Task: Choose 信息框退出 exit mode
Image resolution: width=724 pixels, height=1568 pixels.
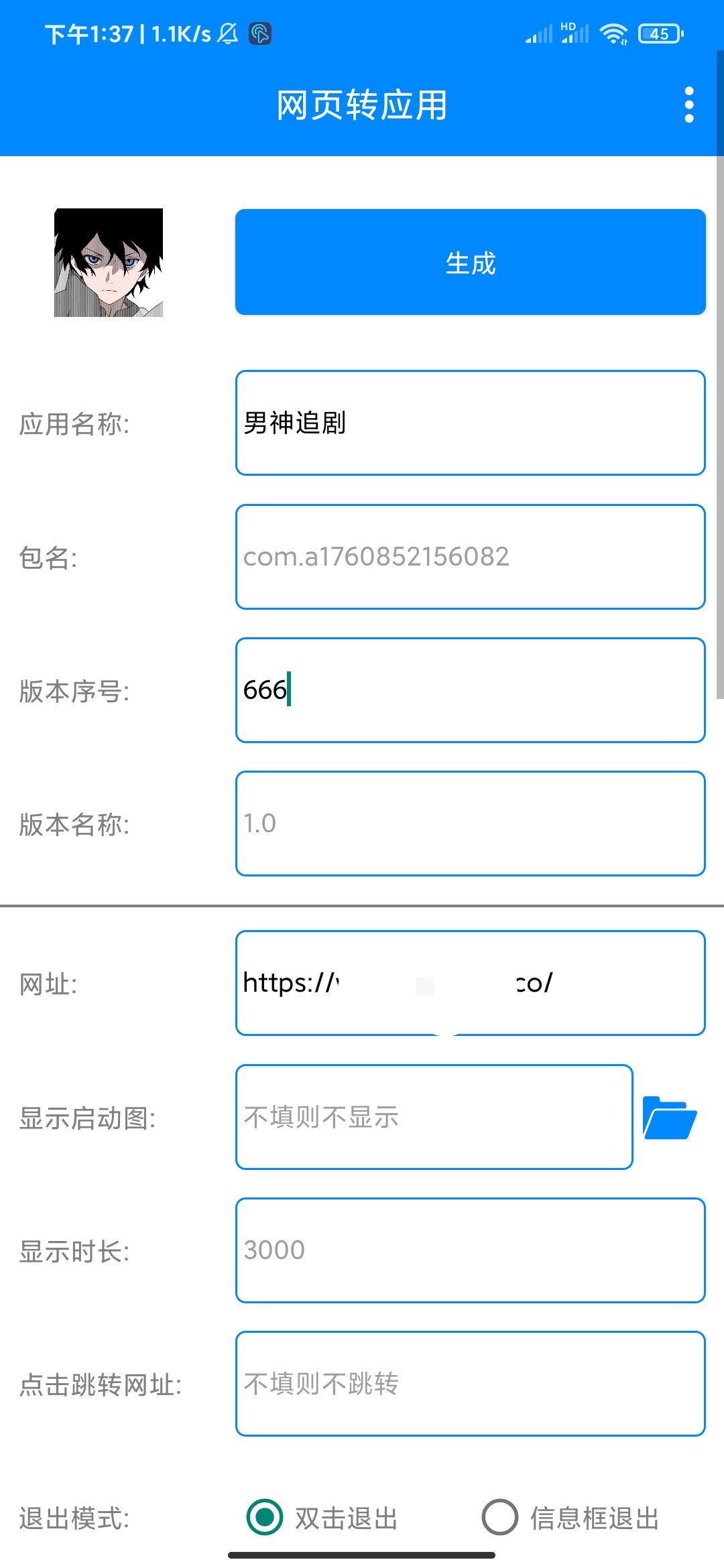Action: tap(500, 1518)
